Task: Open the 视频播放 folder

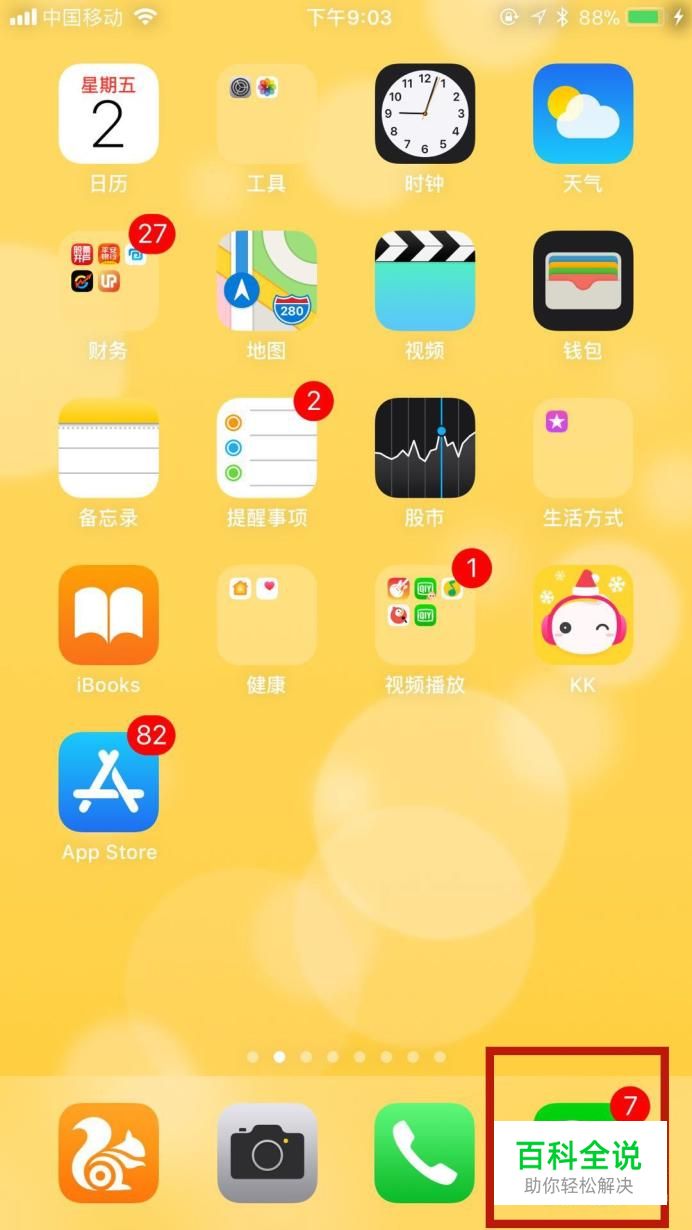Action: pos(424,615)
